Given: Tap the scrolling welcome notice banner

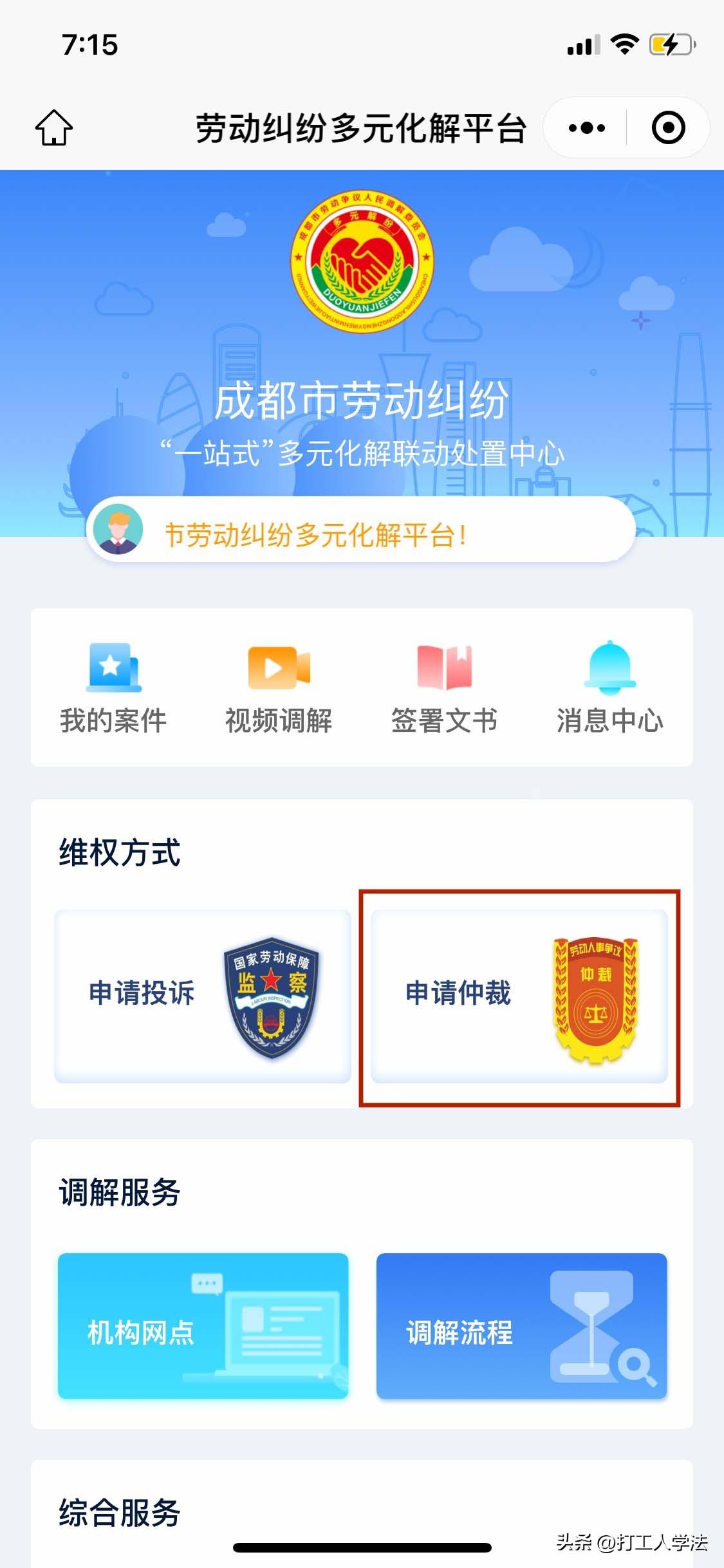Looking at the screenshot, I should click(x=360, y=534).
